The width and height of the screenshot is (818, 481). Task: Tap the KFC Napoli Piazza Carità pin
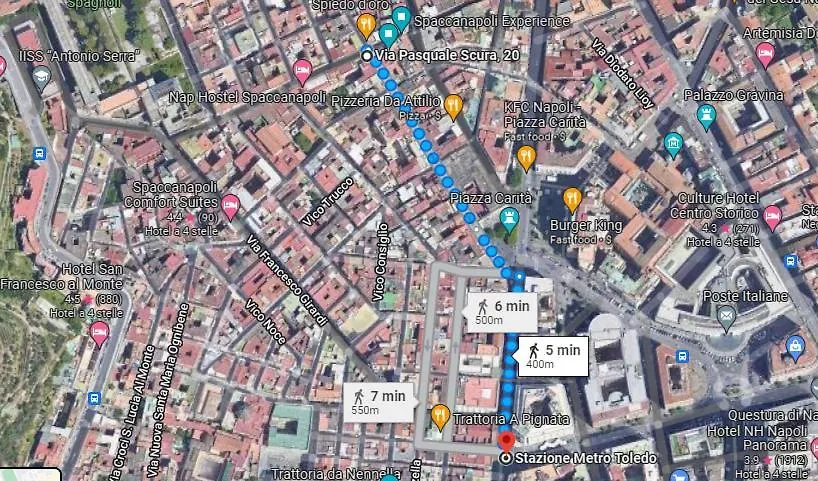(526, 156)
